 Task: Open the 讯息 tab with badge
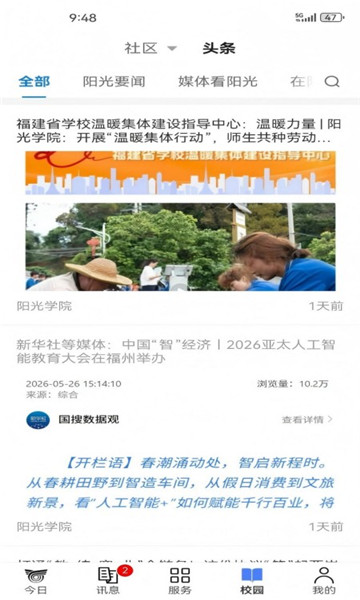(x=108, y=581)
